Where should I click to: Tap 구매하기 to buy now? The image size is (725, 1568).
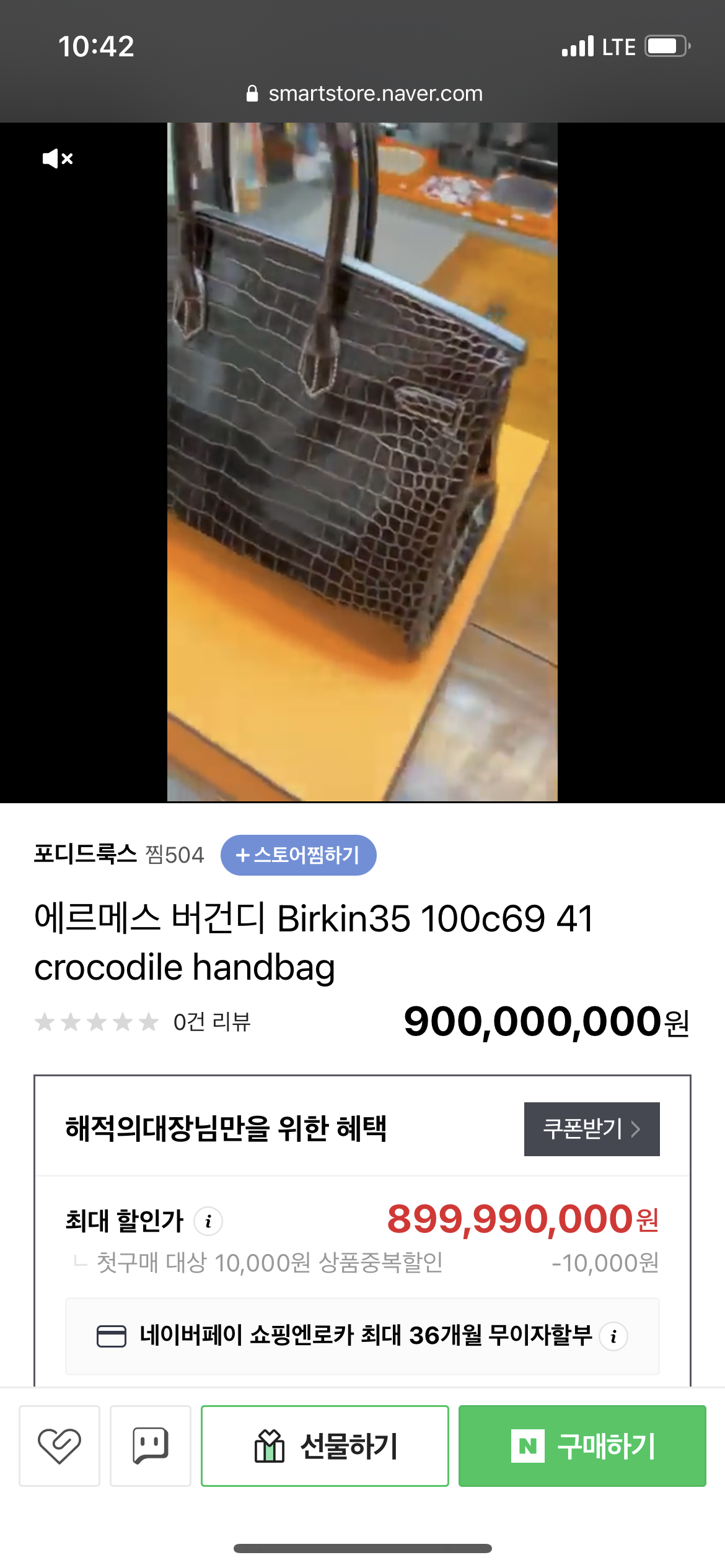point(582,1446)
